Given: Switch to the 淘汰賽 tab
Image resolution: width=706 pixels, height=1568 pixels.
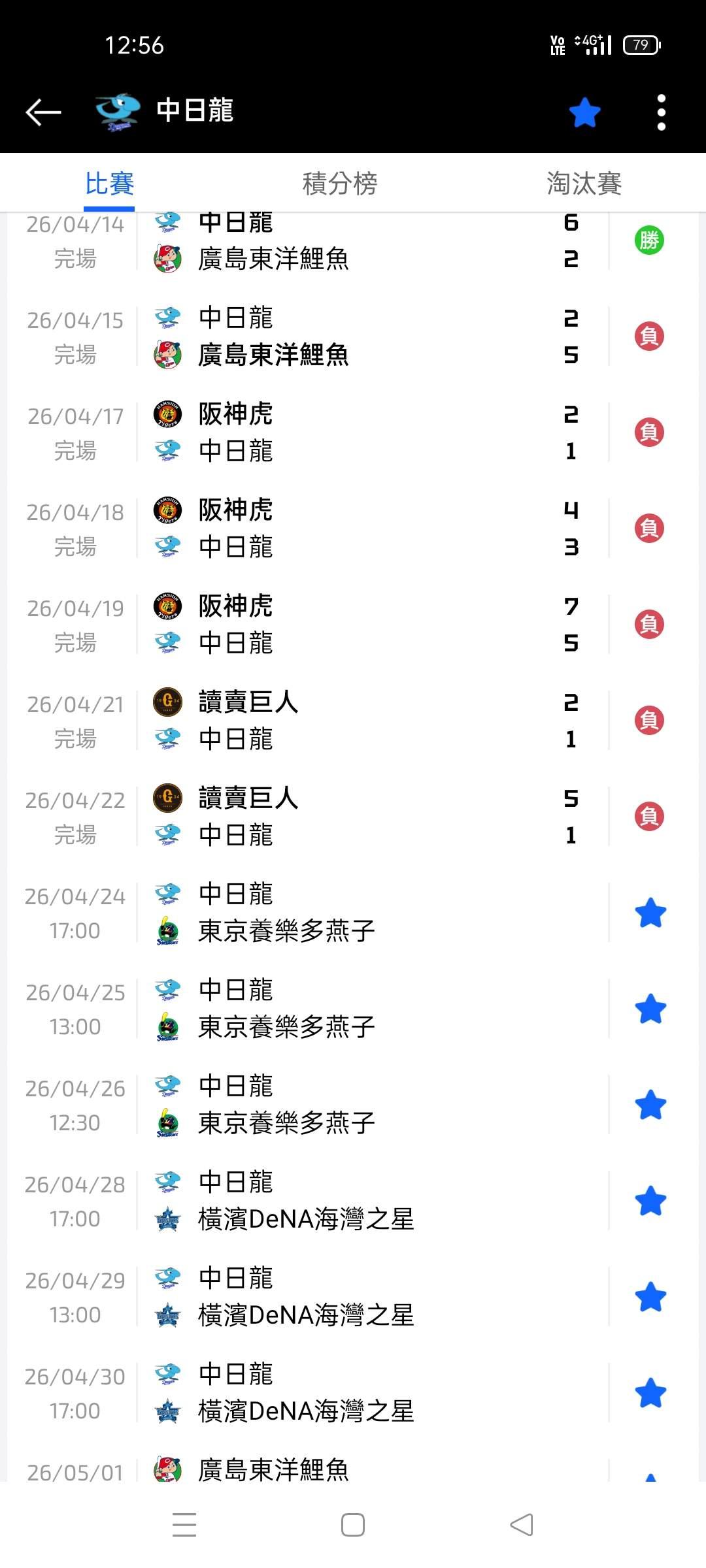Looking at the screenshot, I should click(x=584, y=184).
